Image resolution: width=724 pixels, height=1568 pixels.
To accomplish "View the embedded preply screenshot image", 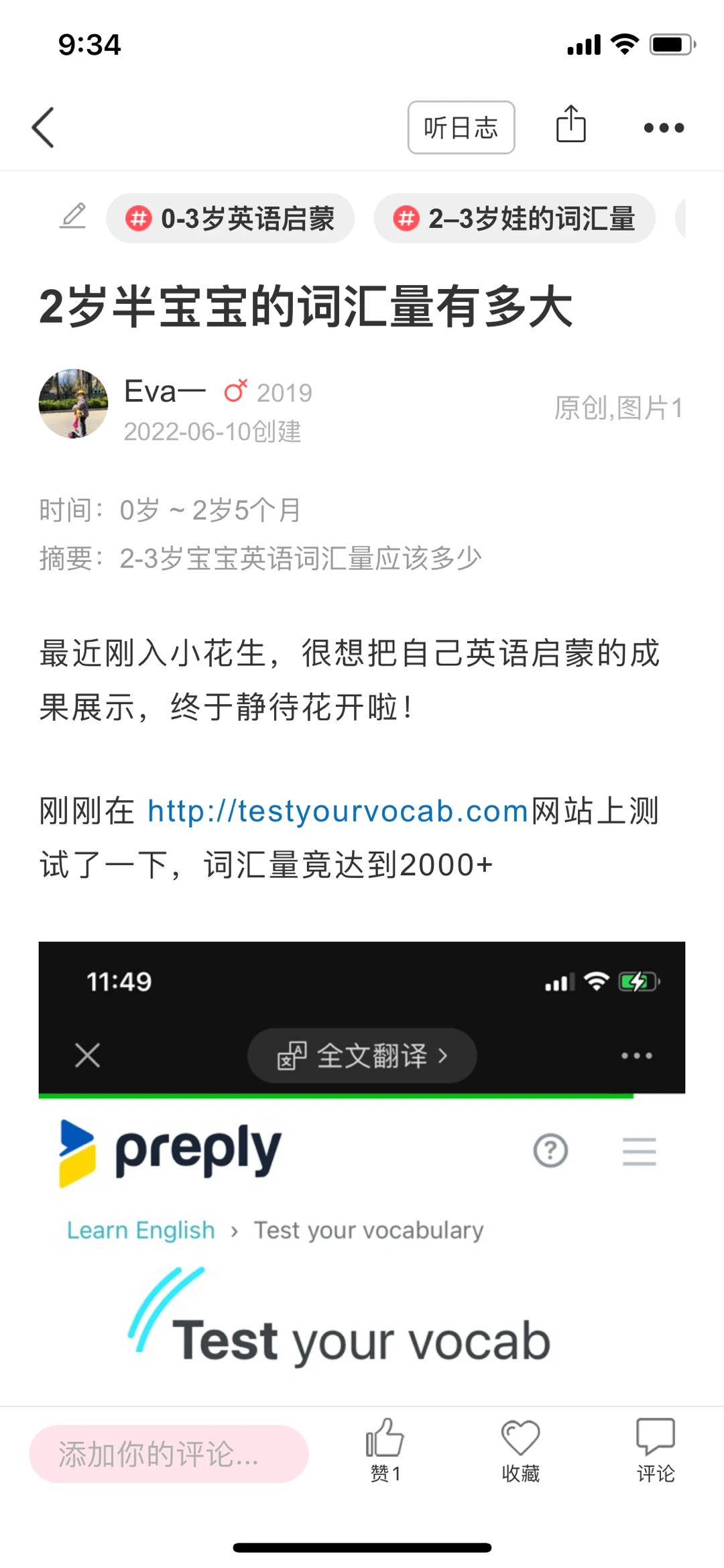I will click(x=362, y=1174).
